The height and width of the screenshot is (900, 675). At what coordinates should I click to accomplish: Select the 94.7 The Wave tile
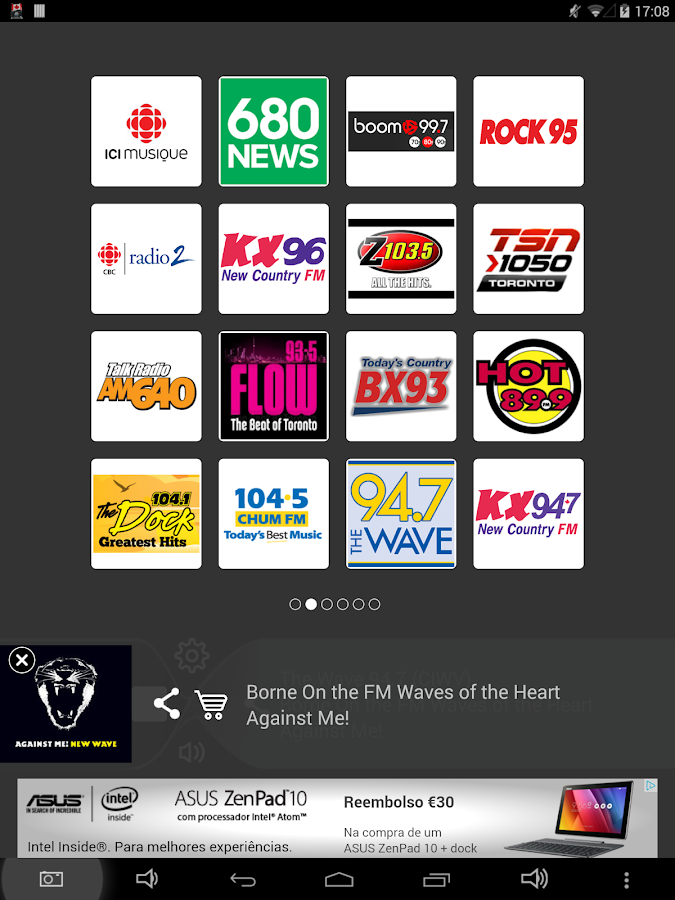pos(401,514)
